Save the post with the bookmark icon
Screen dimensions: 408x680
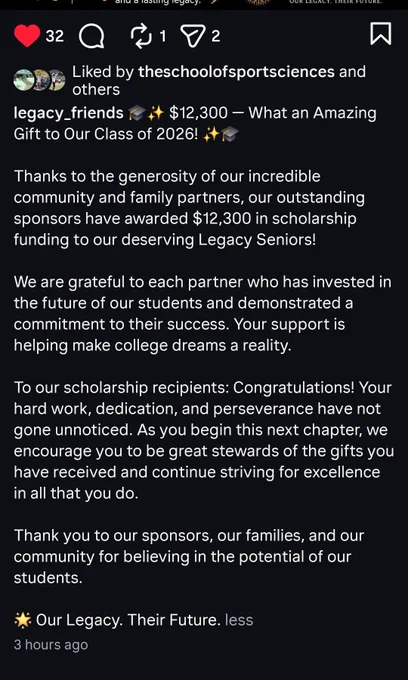[381, 34]
